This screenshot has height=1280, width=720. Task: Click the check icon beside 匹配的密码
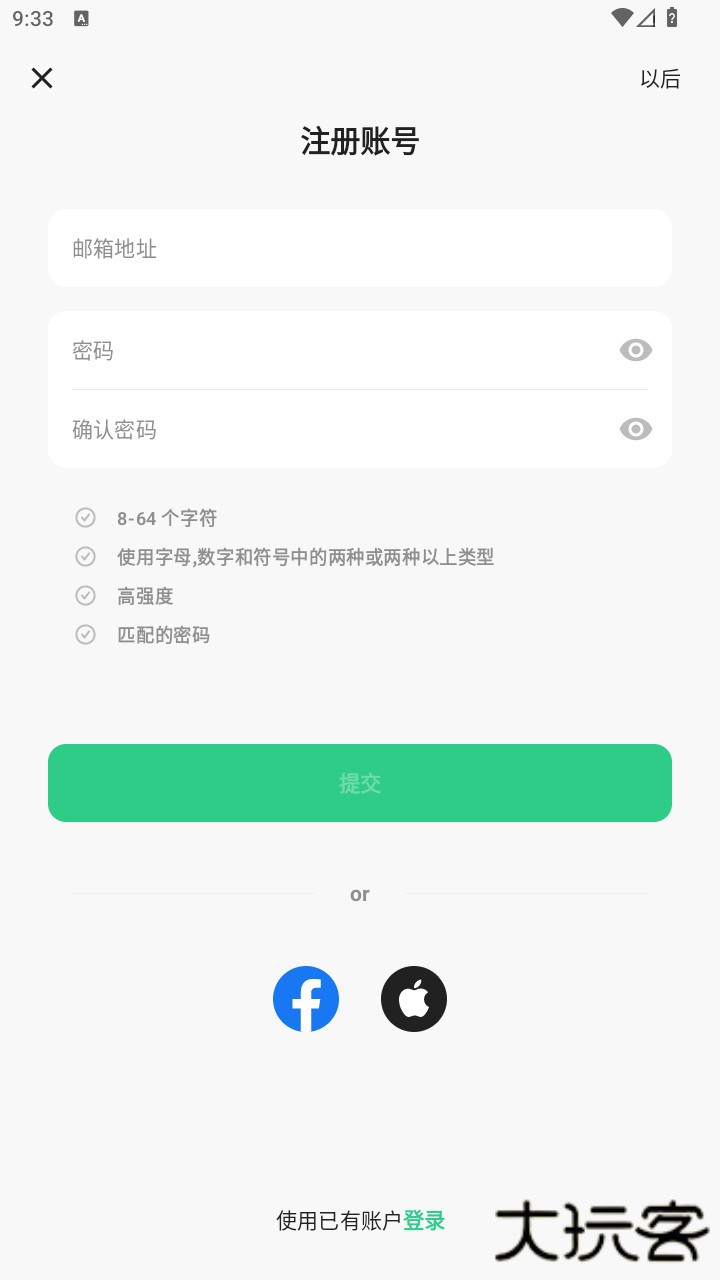coord(85,634)
